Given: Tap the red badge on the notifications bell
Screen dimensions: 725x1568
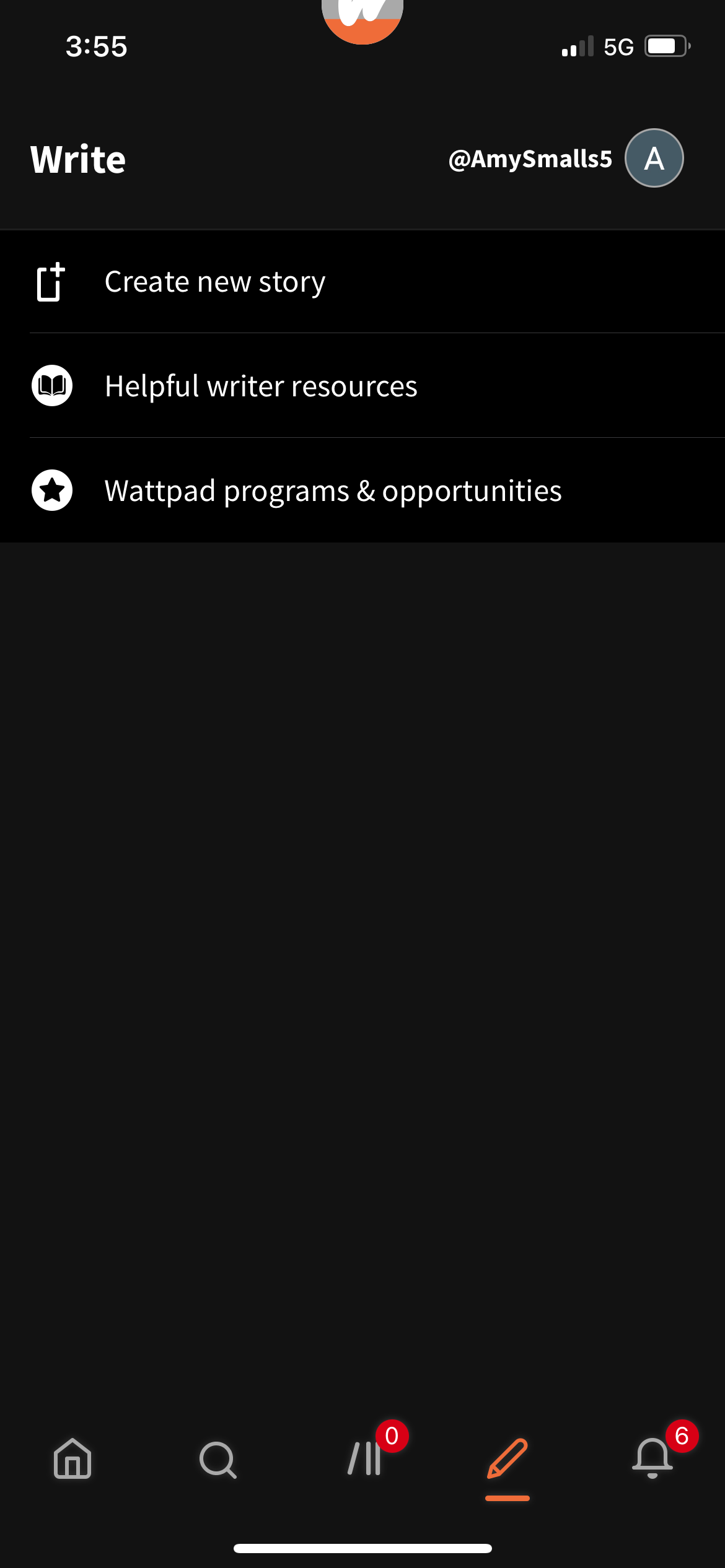Looking at the screenshot, I should click(x=682, y=1435).
